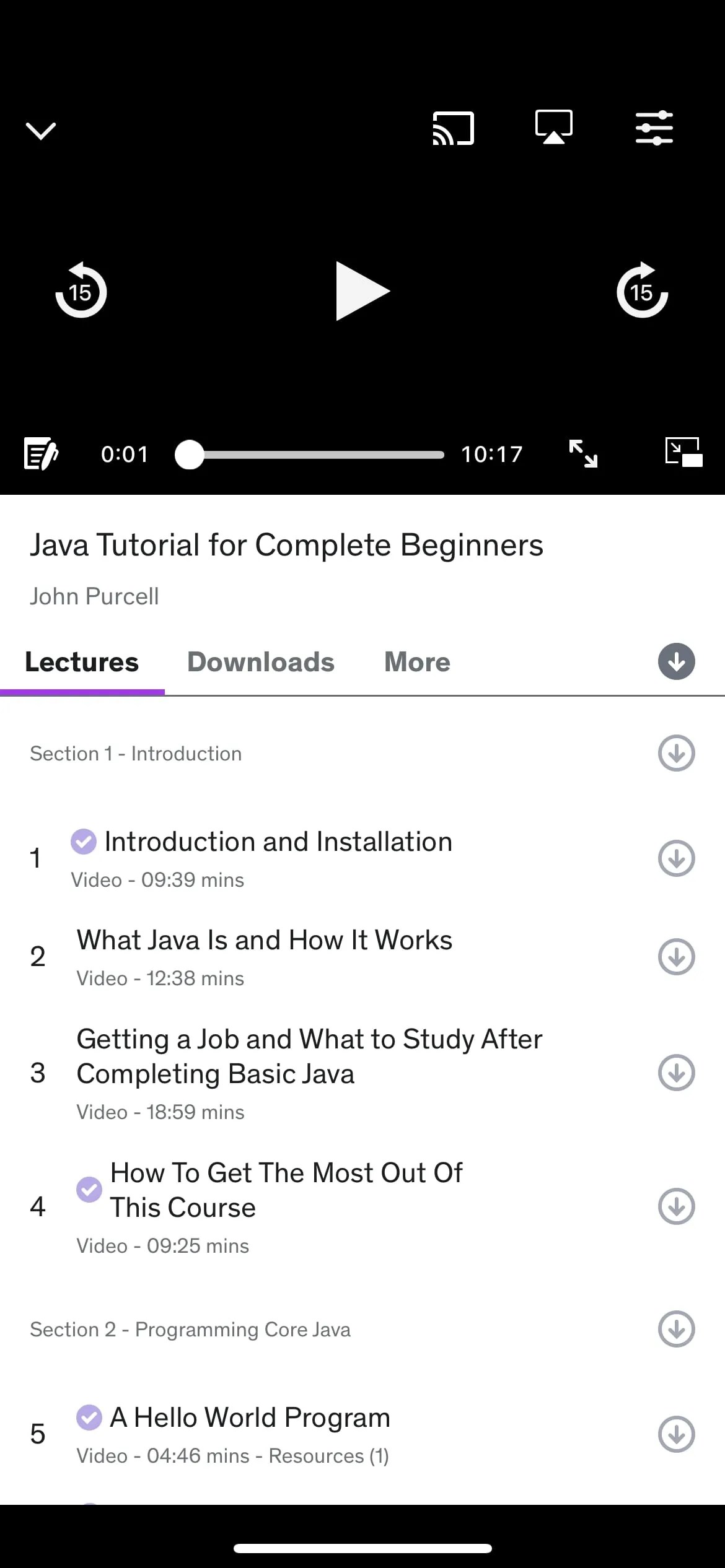Open A Hello World Program lecture
This screenshot has width=725, height=1568.
tap(250, 1418)
